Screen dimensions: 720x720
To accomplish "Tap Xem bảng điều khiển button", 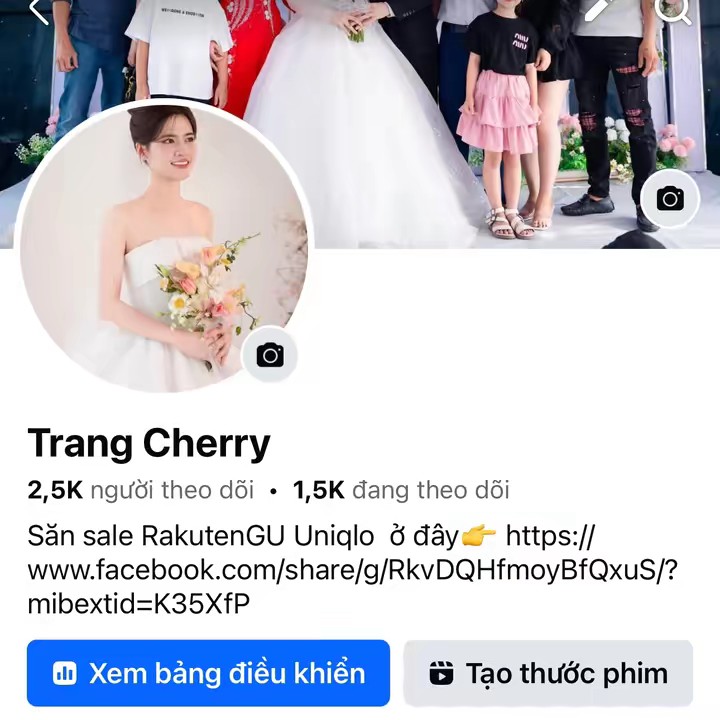I will (208, 673).
